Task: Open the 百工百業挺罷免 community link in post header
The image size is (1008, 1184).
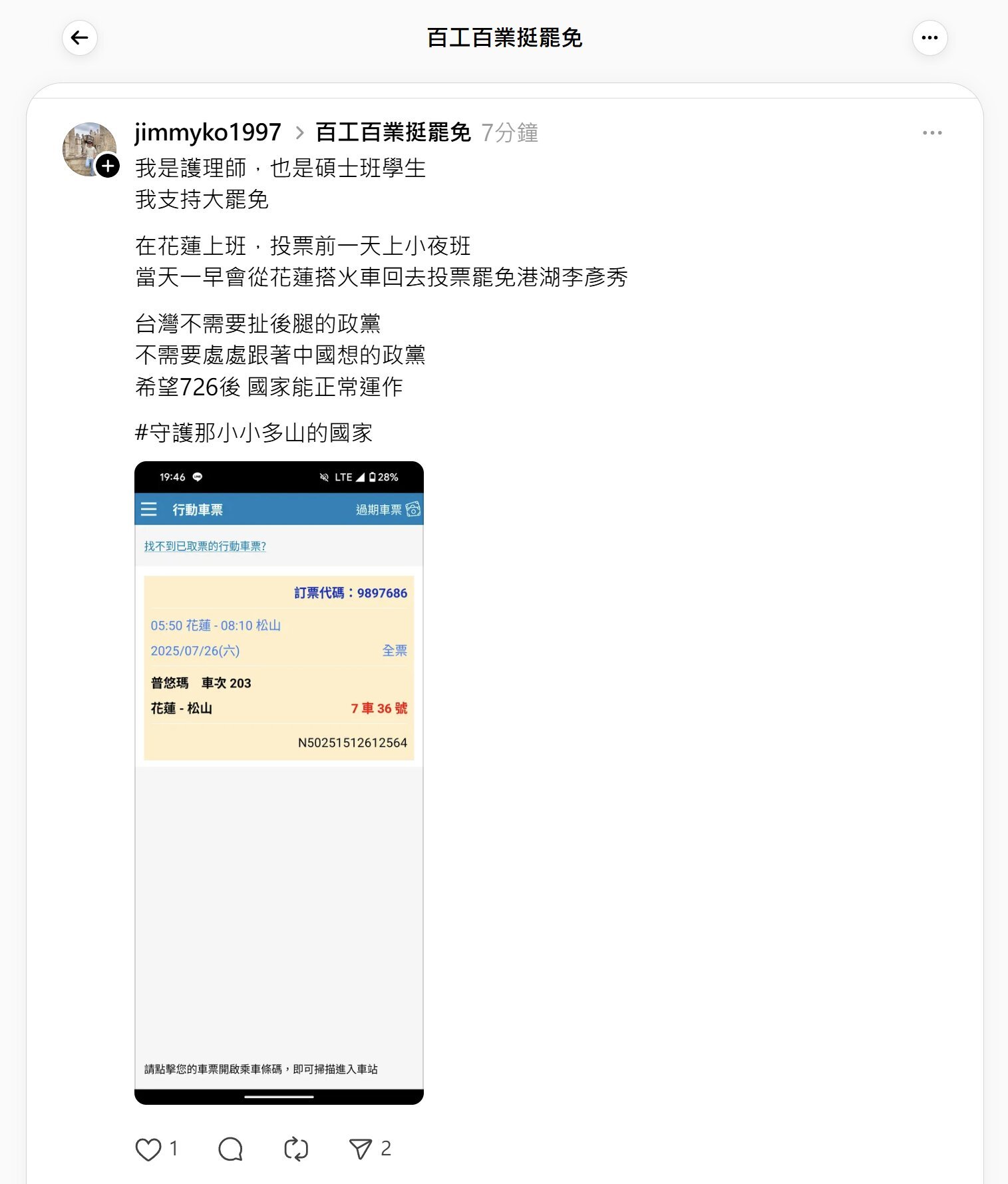Action: coord(393,132)
